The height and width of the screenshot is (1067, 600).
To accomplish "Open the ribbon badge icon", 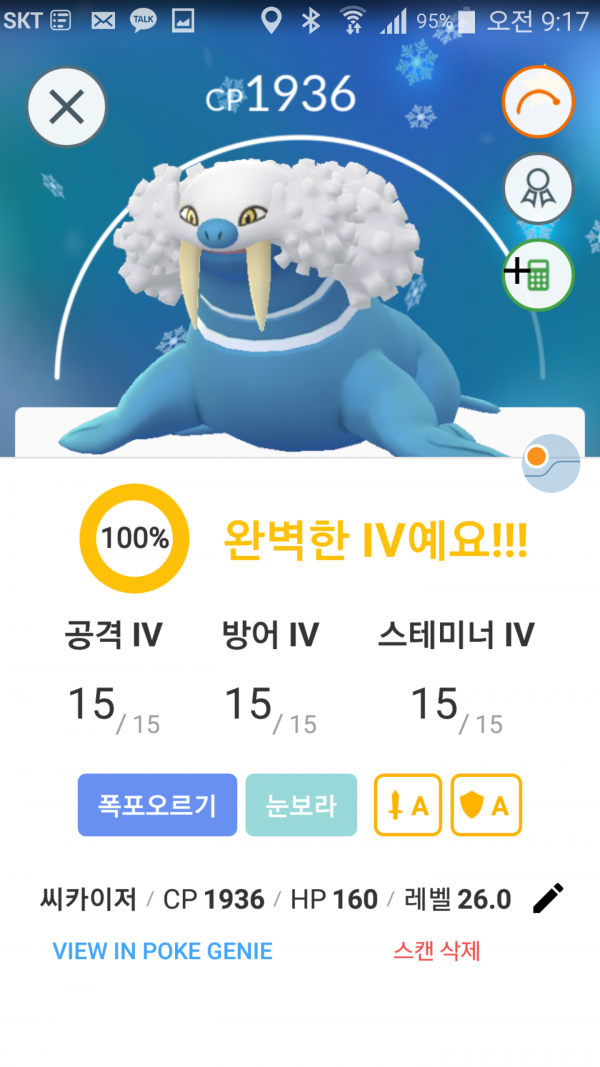I will pyautogui.click(x=537, y=187).
